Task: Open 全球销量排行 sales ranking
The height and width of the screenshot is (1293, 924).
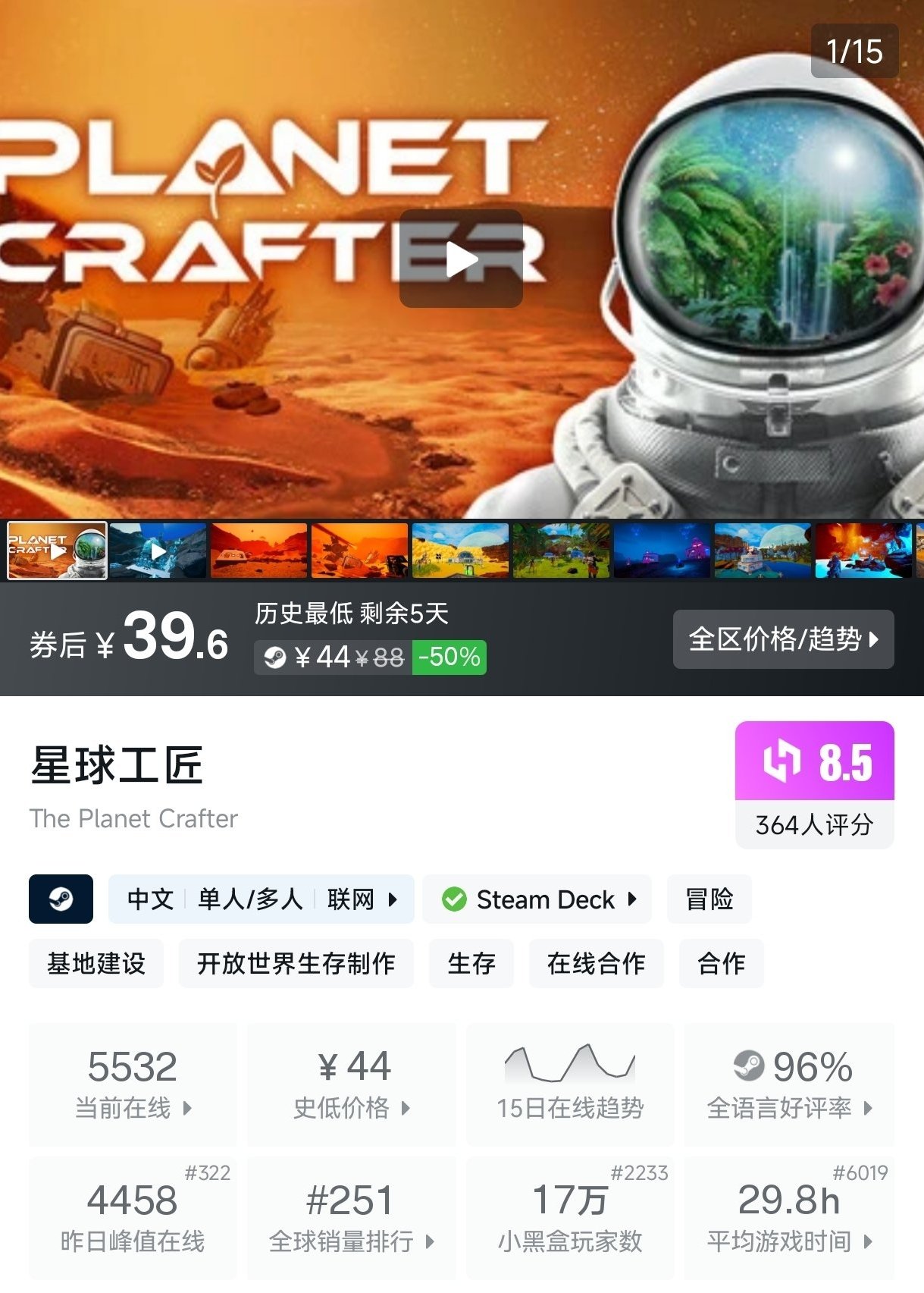Action: pyautogui.click(x=352, y=1218)
